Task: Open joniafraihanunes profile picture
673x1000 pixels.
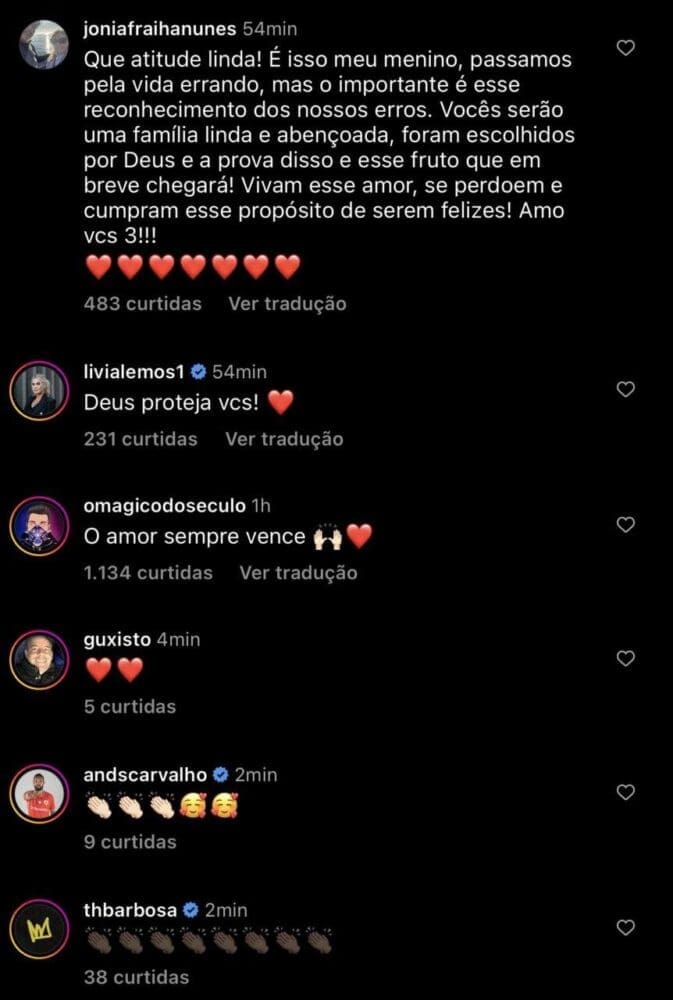Action: 43,44
